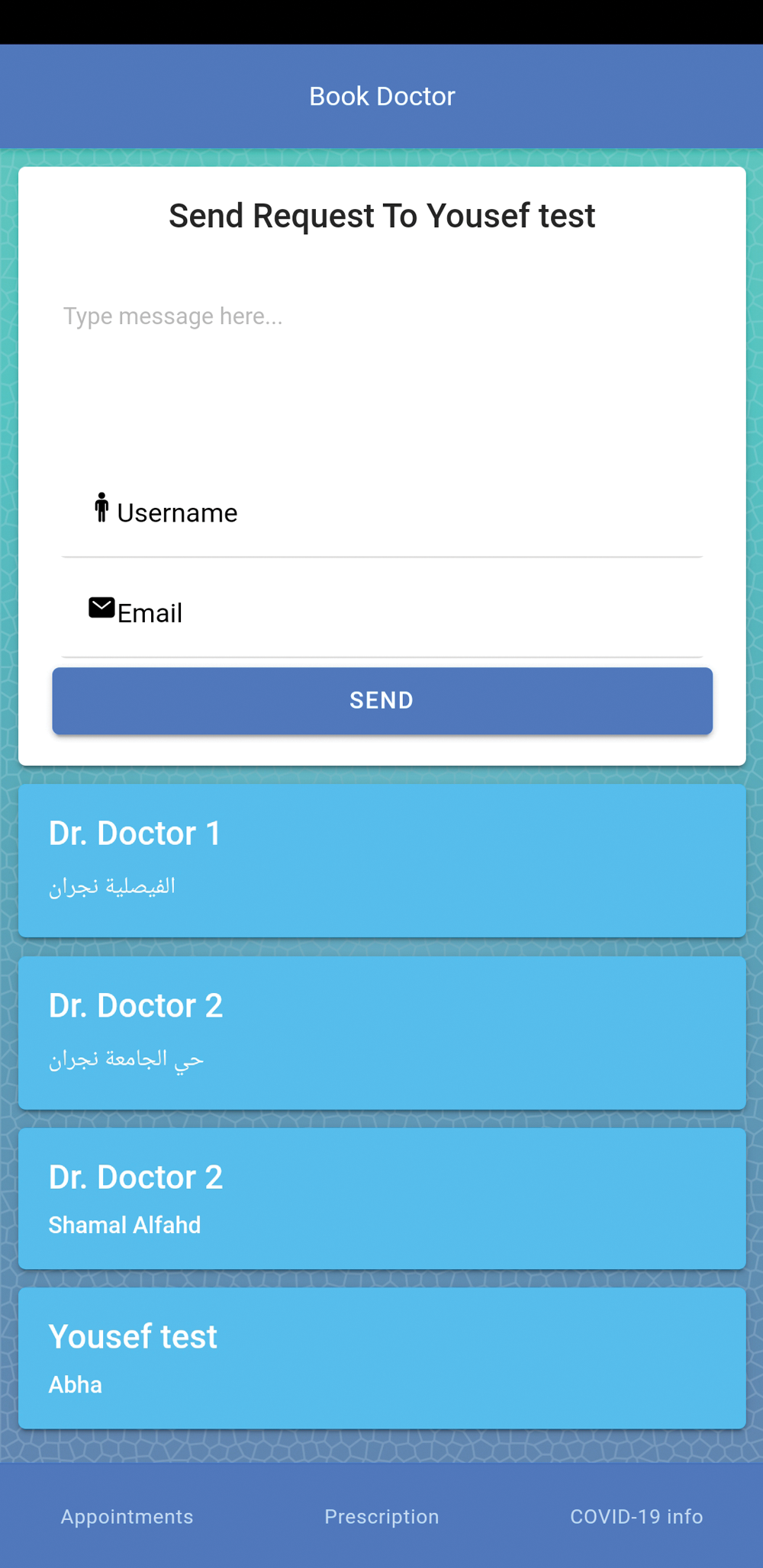Image resolution: width=763 pixels, height=1568 pixels.
Task: Enter the Email field
Action: pyautogui.click(x=381, y=613)
